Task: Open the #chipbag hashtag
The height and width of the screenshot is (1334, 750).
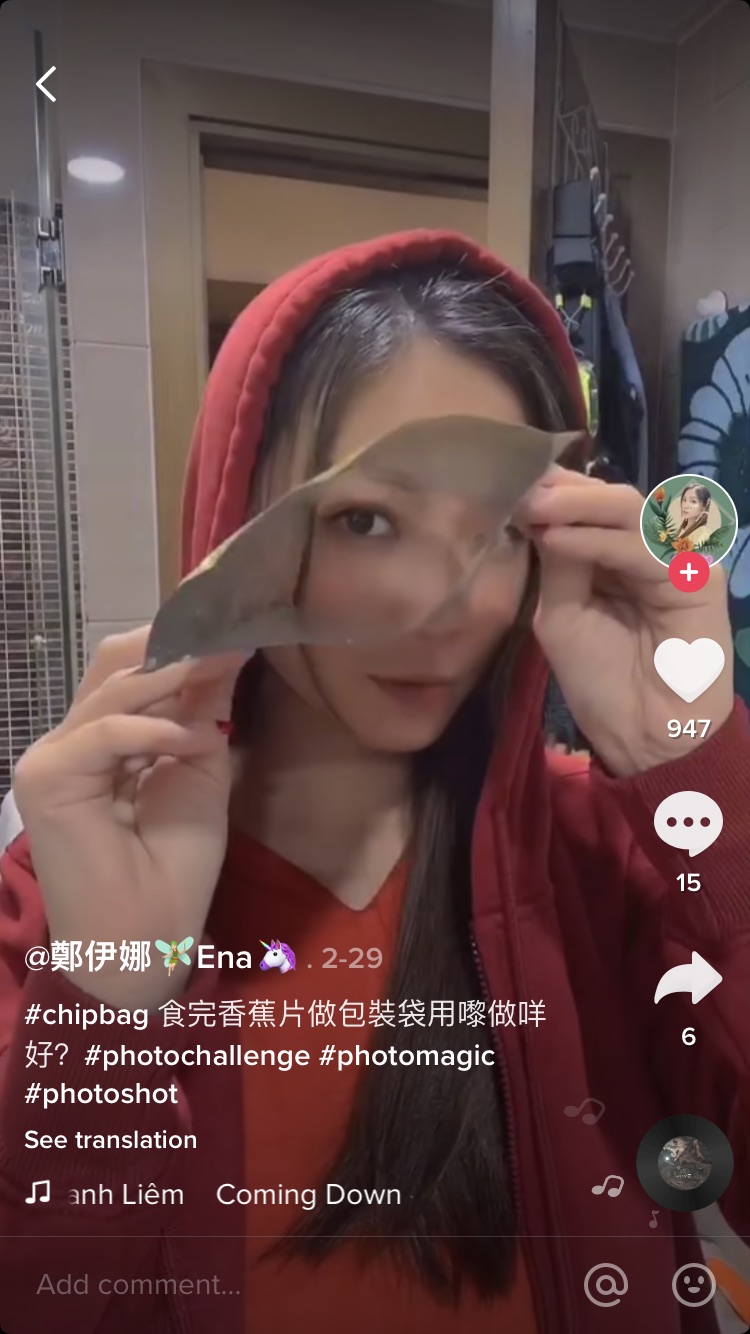Action: tap(87, 1015)
